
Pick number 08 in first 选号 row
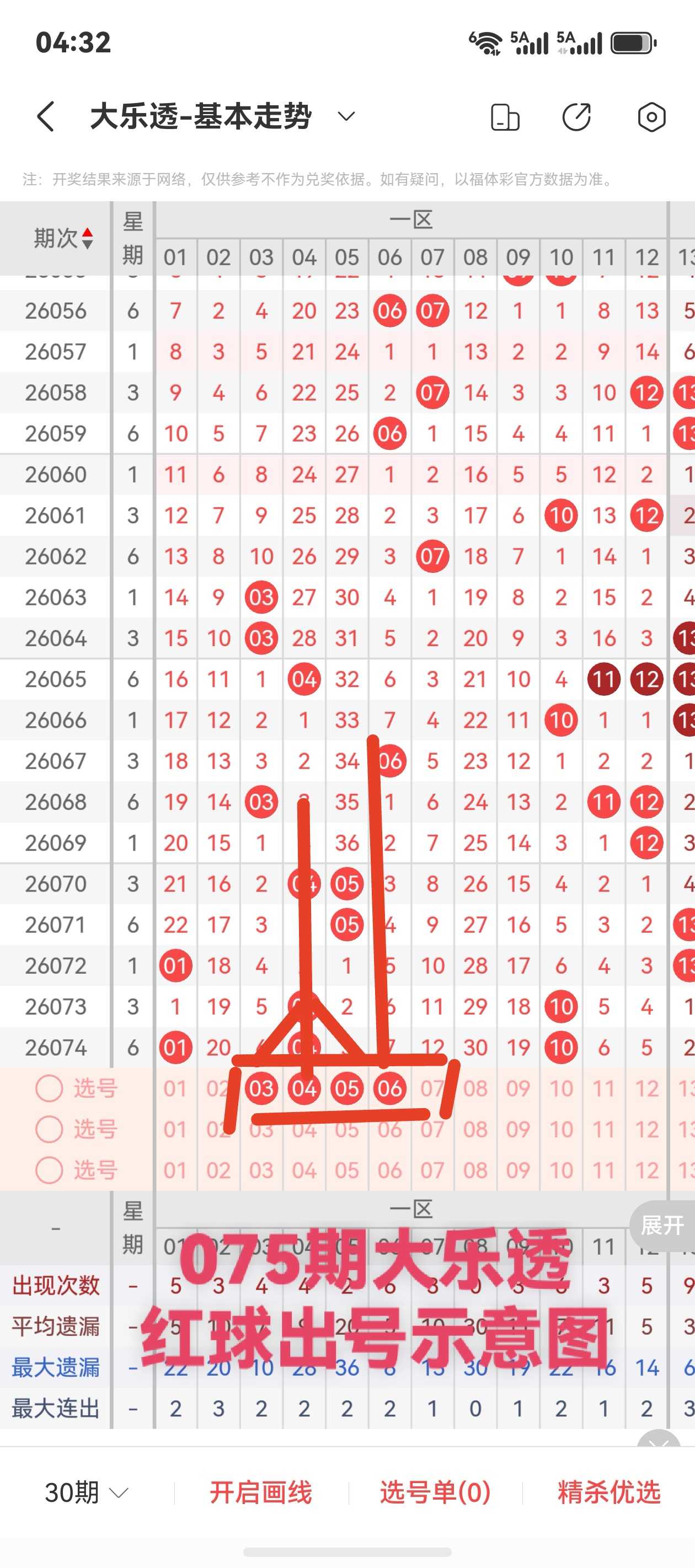pos(475,1088)
